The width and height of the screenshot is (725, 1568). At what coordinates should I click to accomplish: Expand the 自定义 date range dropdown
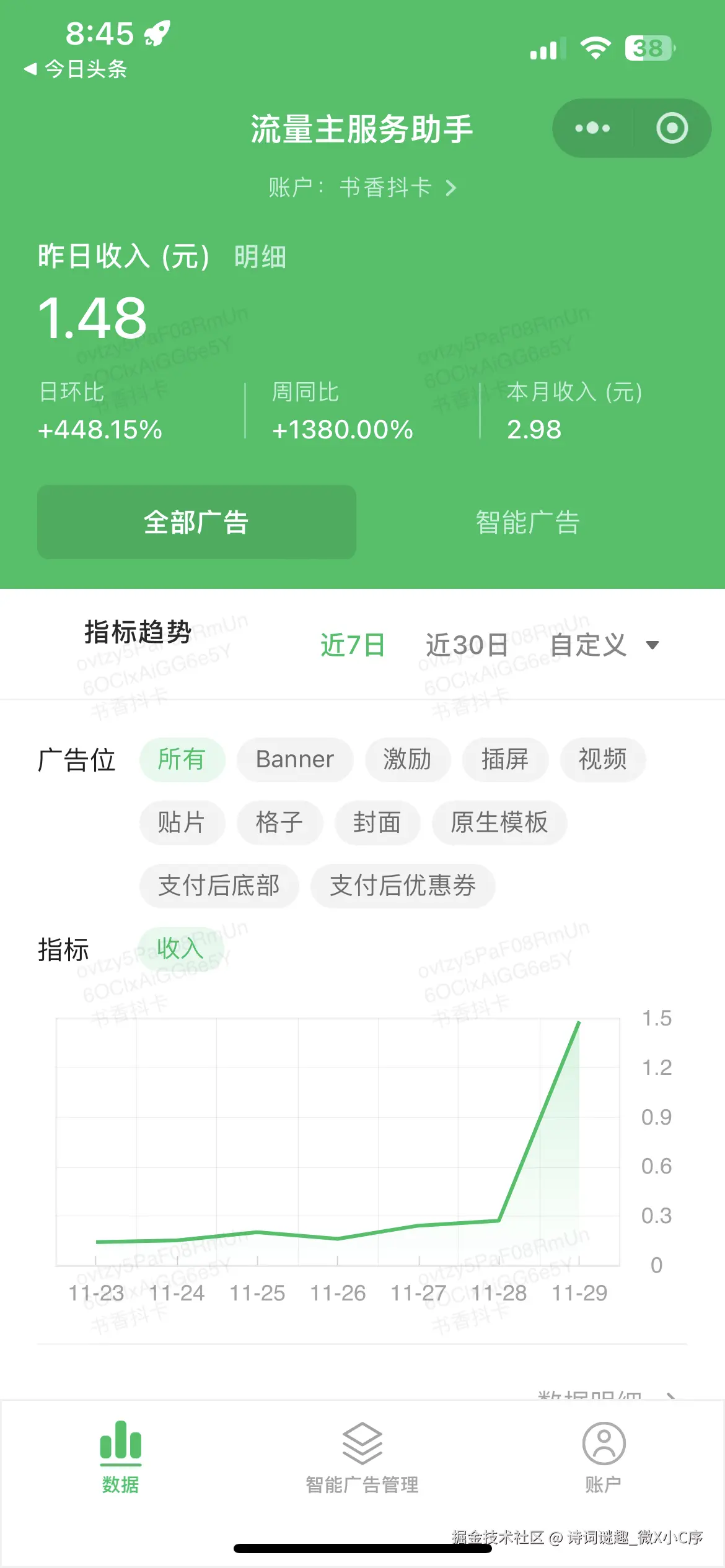click(x=604, y=645)
